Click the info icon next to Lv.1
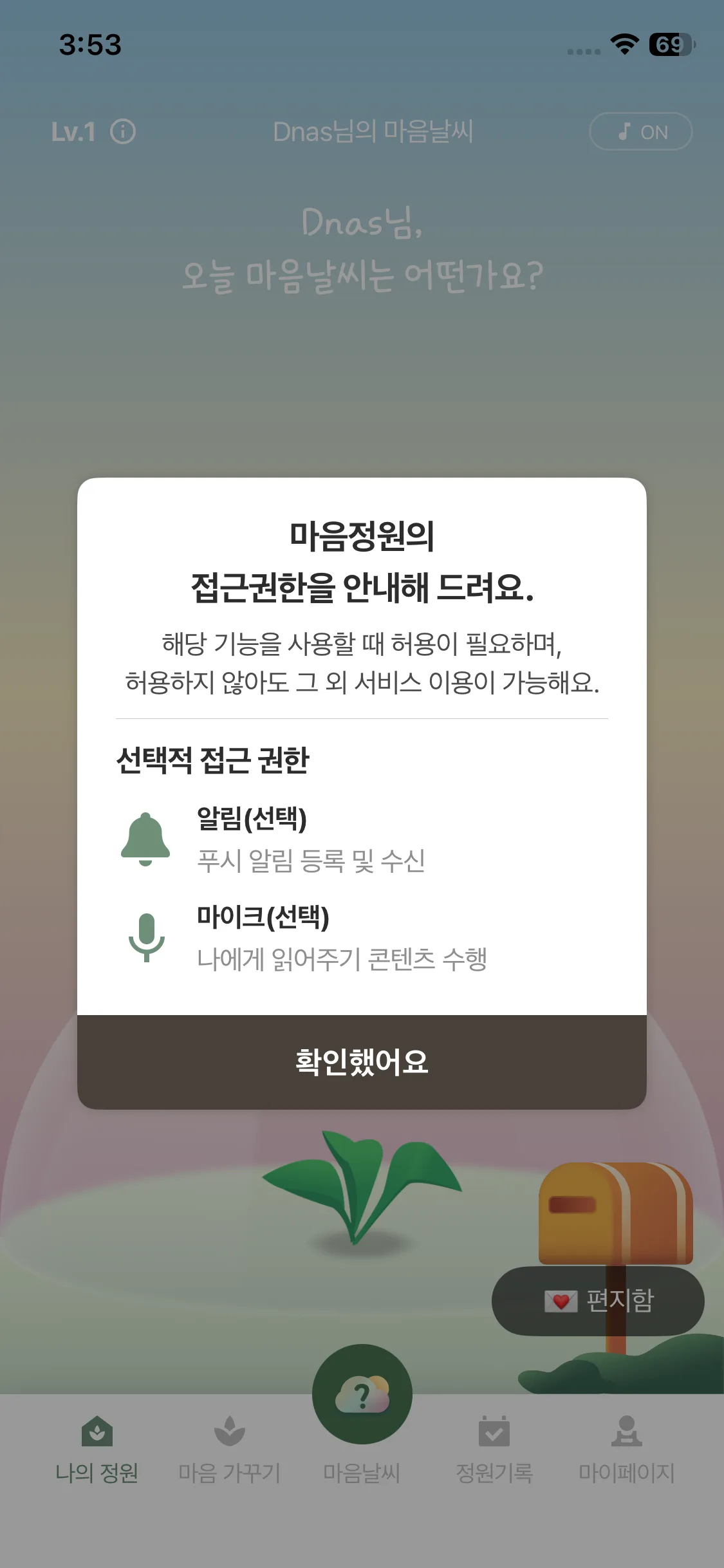Viewport: 724px width, 1568px height. (125, 131)
